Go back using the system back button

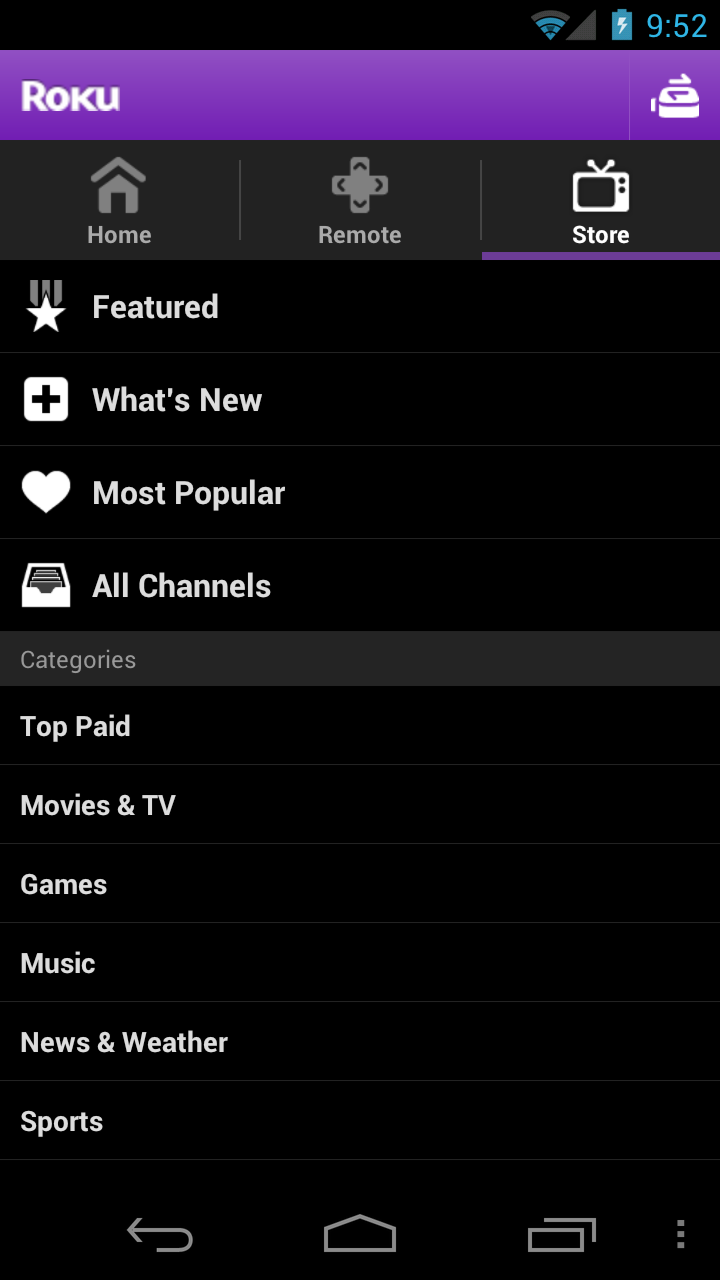160,1235
